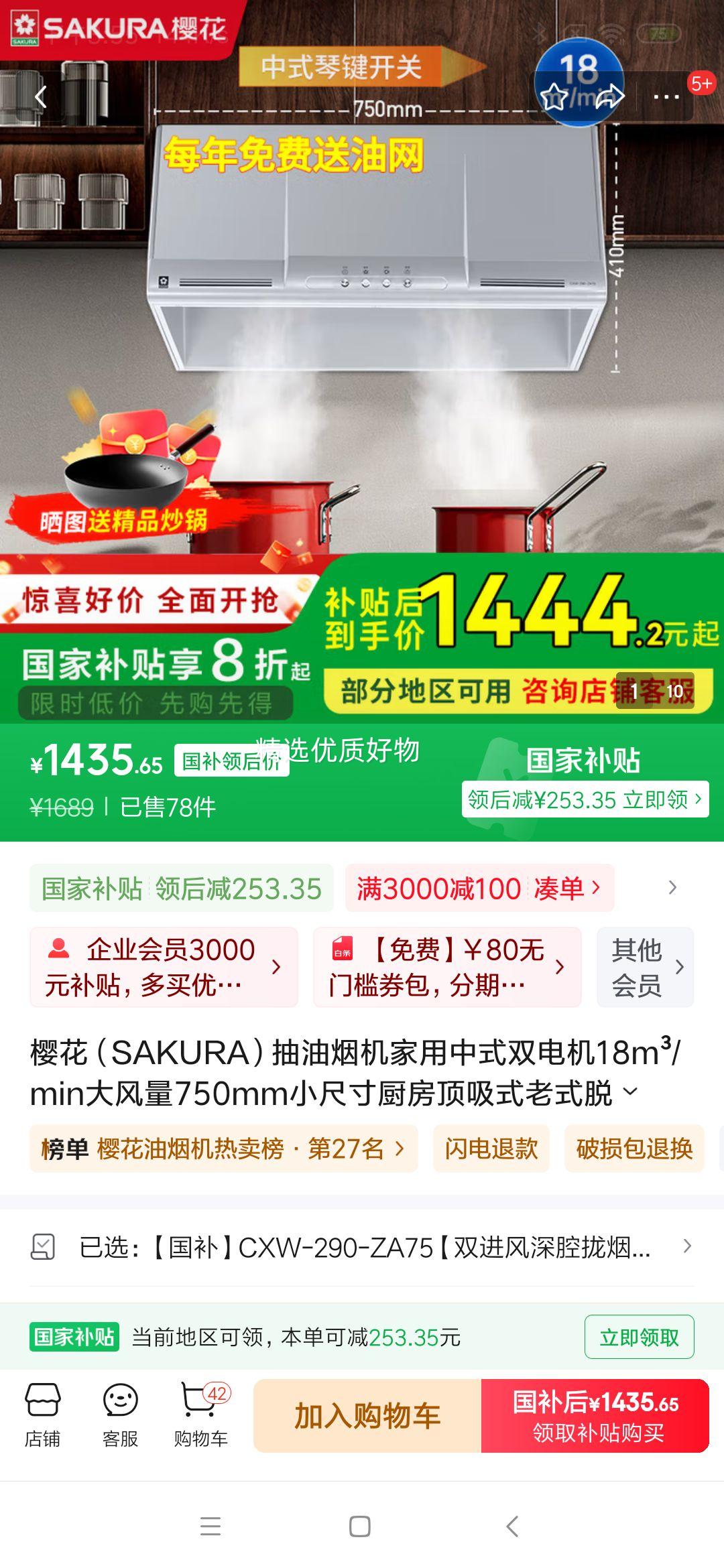Open 樱花油烟机热卖榜 第27名 ranking
Screen dimensions: 724x1568
coord(223,1149)
